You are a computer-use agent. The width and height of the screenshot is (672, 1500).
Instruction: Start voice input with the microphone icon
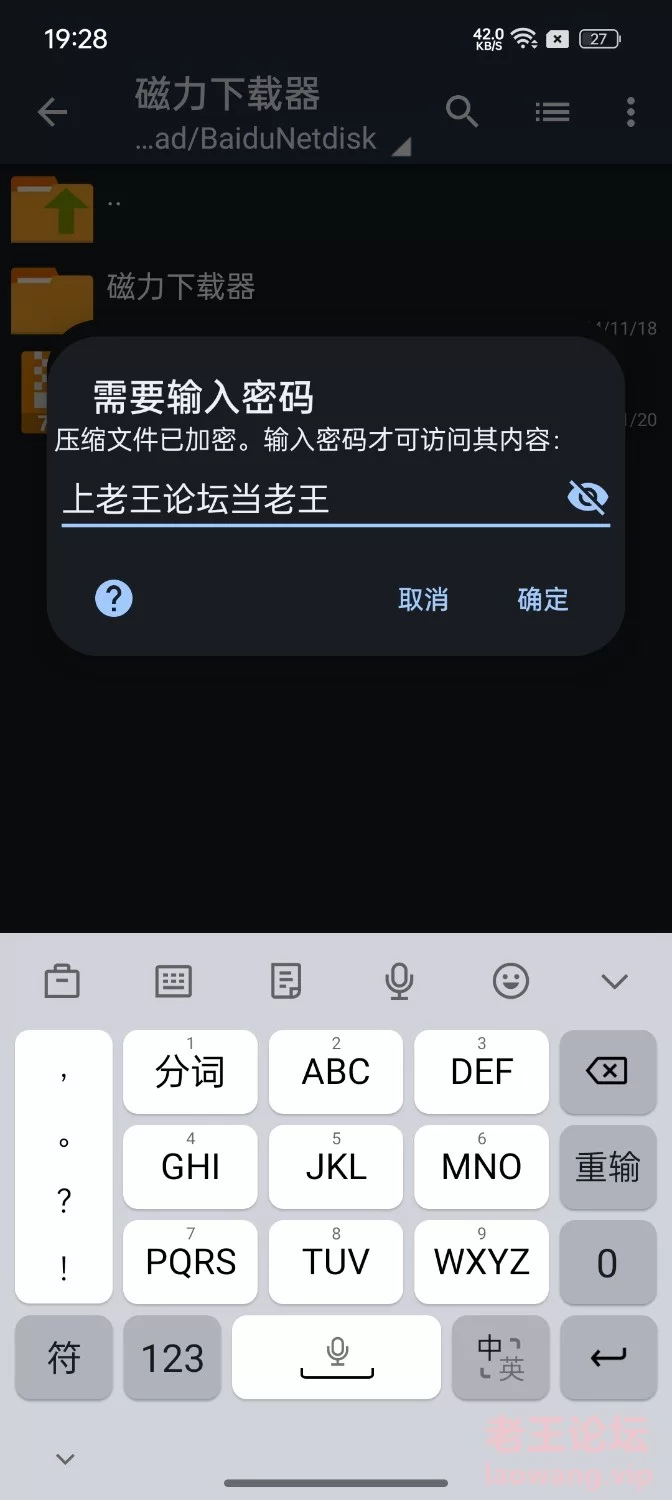(x=399, y=981)
